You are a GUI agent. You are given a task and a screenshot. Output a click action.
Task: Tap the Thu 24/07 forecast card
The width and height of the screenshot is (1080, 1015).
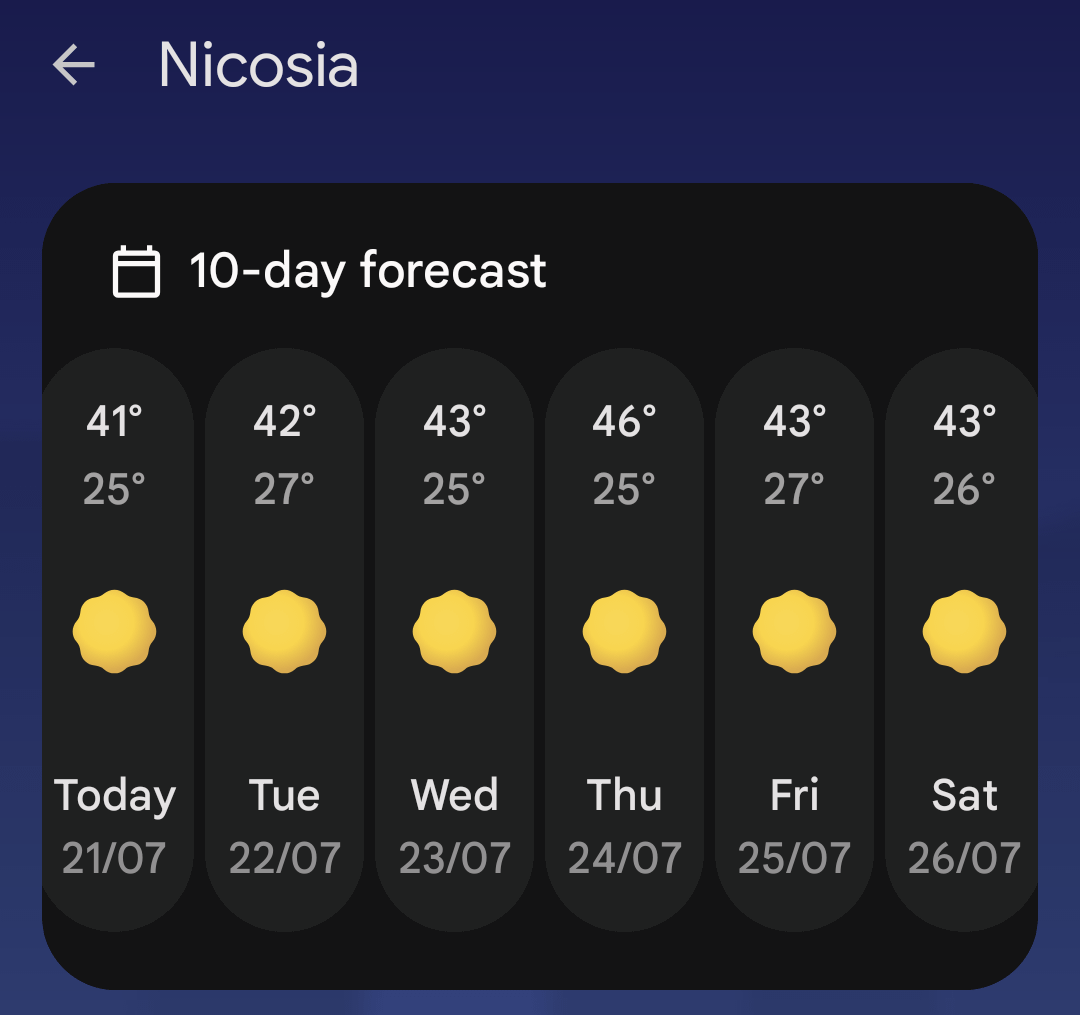tap(625, 640)
